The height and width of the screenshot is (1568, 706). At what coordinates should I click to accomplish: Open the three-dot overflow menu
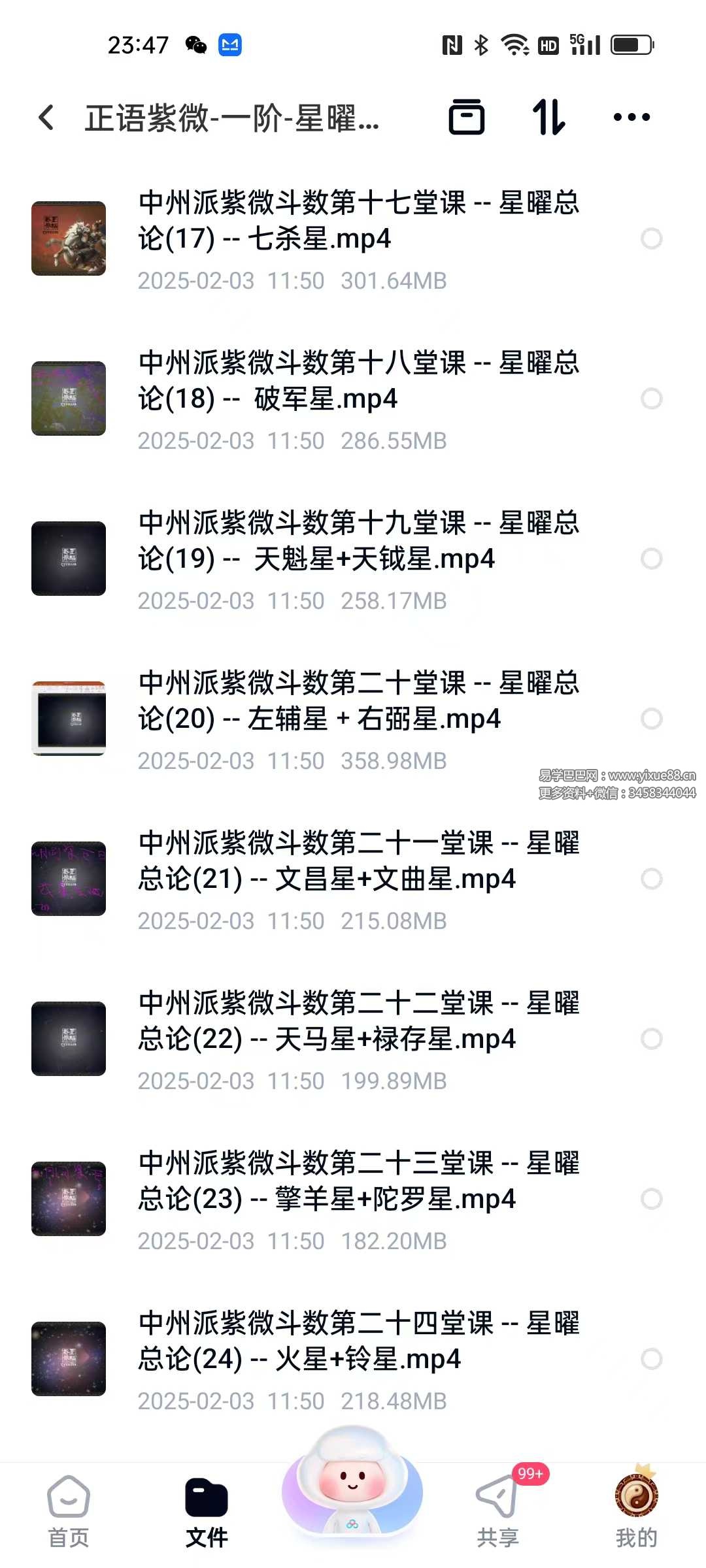pos(631,118)
